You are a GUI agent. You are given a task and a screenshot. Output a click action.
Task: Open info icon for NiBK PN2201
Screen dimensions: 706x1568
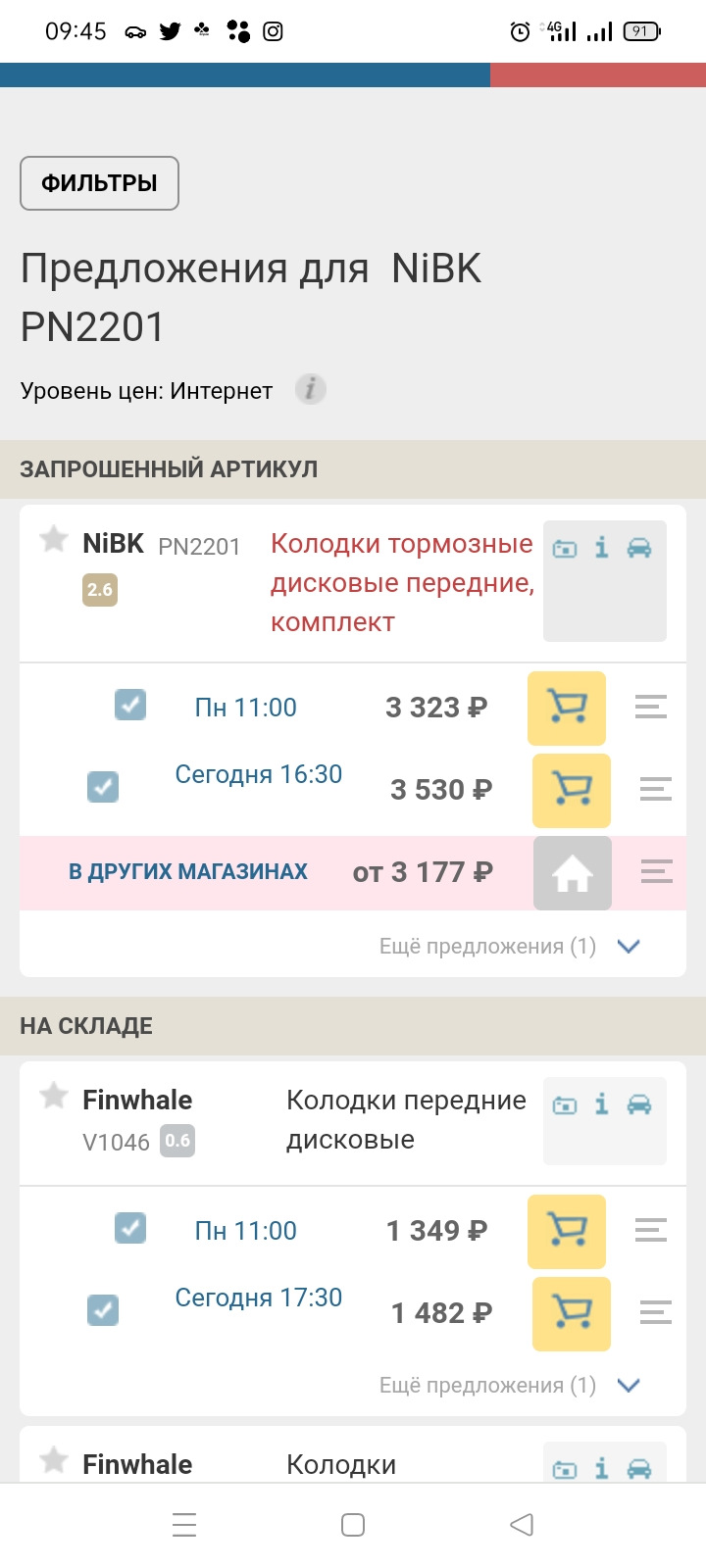click(x=602, y=547)
